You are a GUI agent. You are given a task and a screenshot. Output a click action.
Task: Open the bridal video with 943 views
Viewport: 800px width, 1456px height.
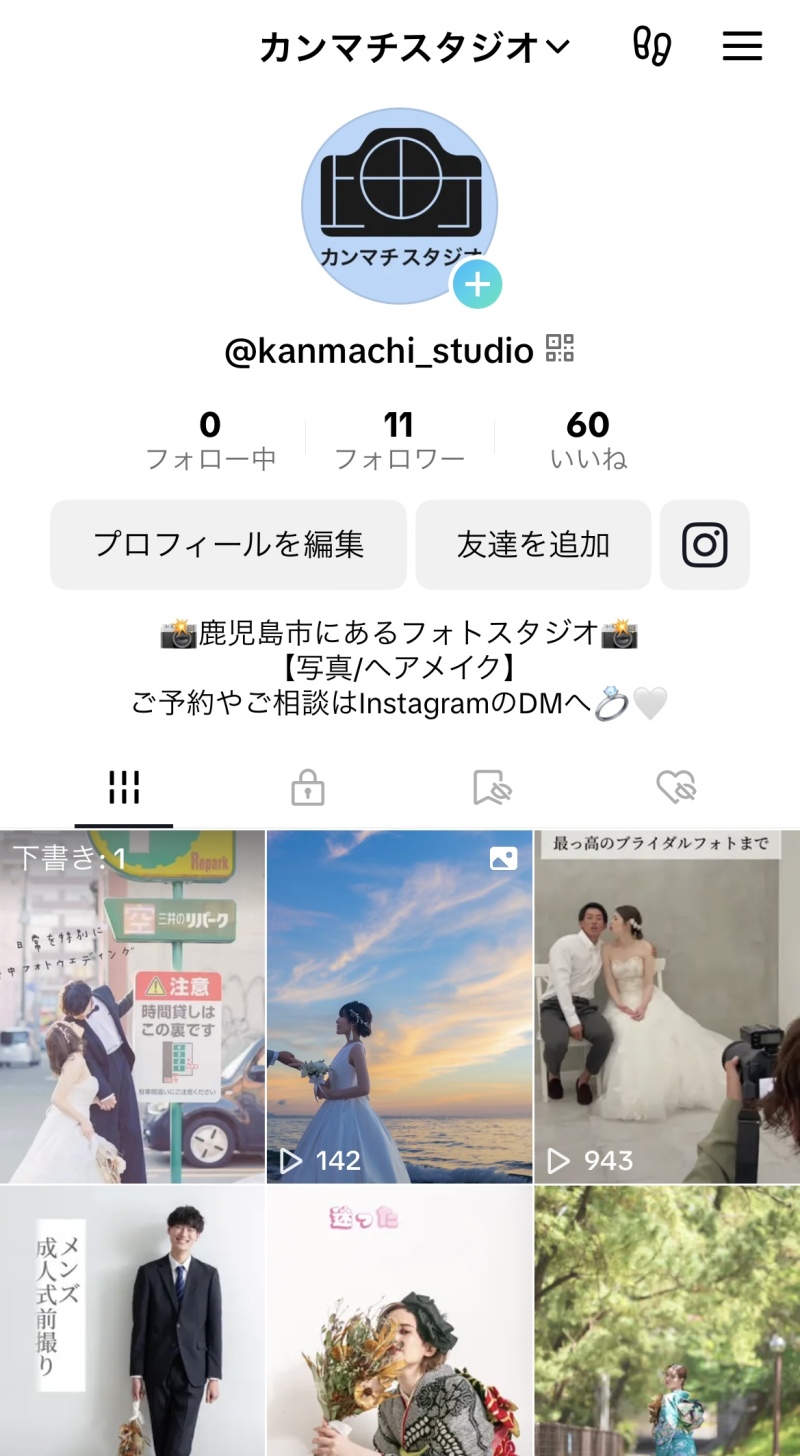[x=667, y=1006]
